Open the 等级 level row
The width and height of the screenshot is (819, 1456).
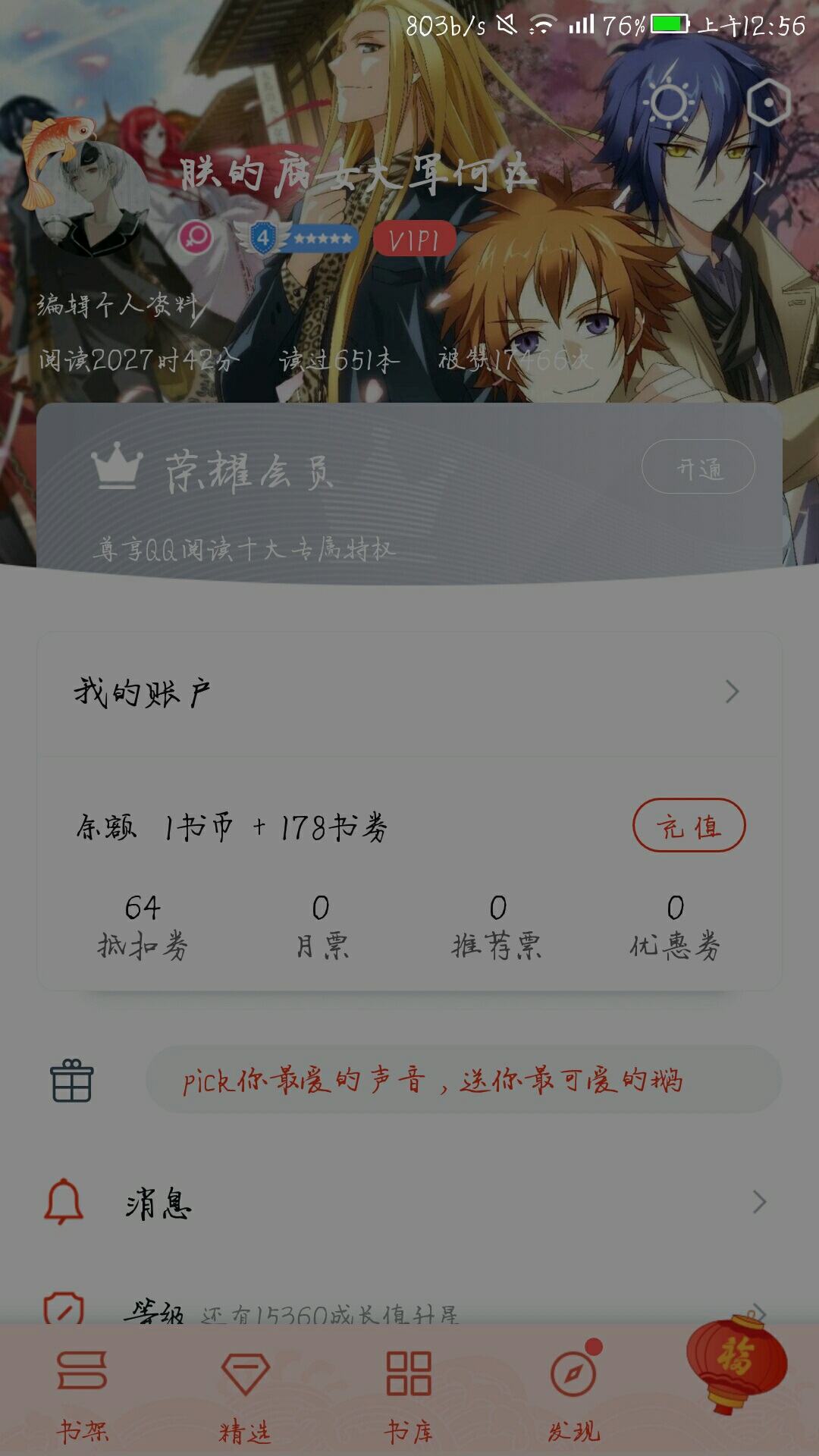pyautogui.click(x=409, y=1310)
